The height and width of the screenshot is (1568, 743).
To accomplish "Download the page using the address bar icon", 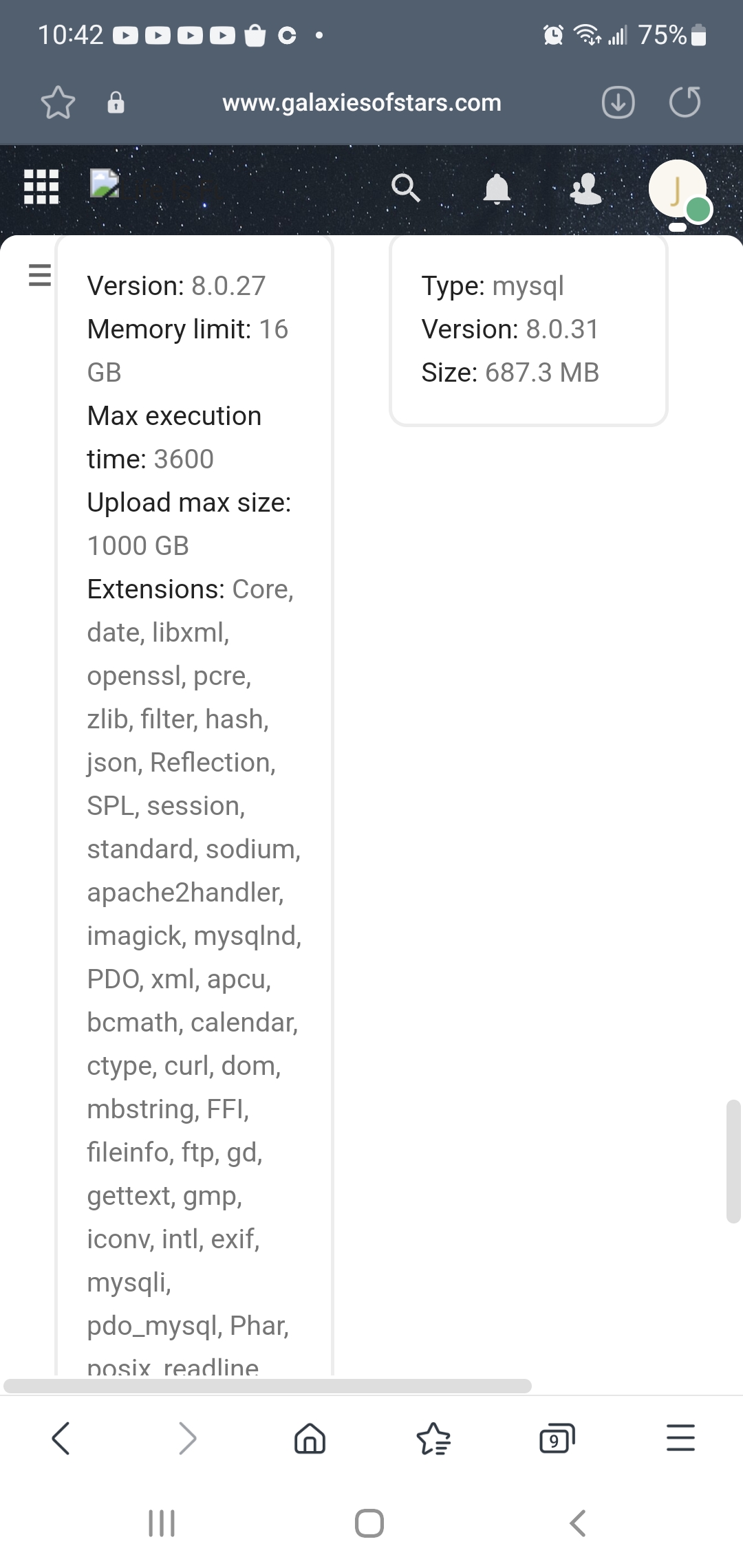I will 617,102.
